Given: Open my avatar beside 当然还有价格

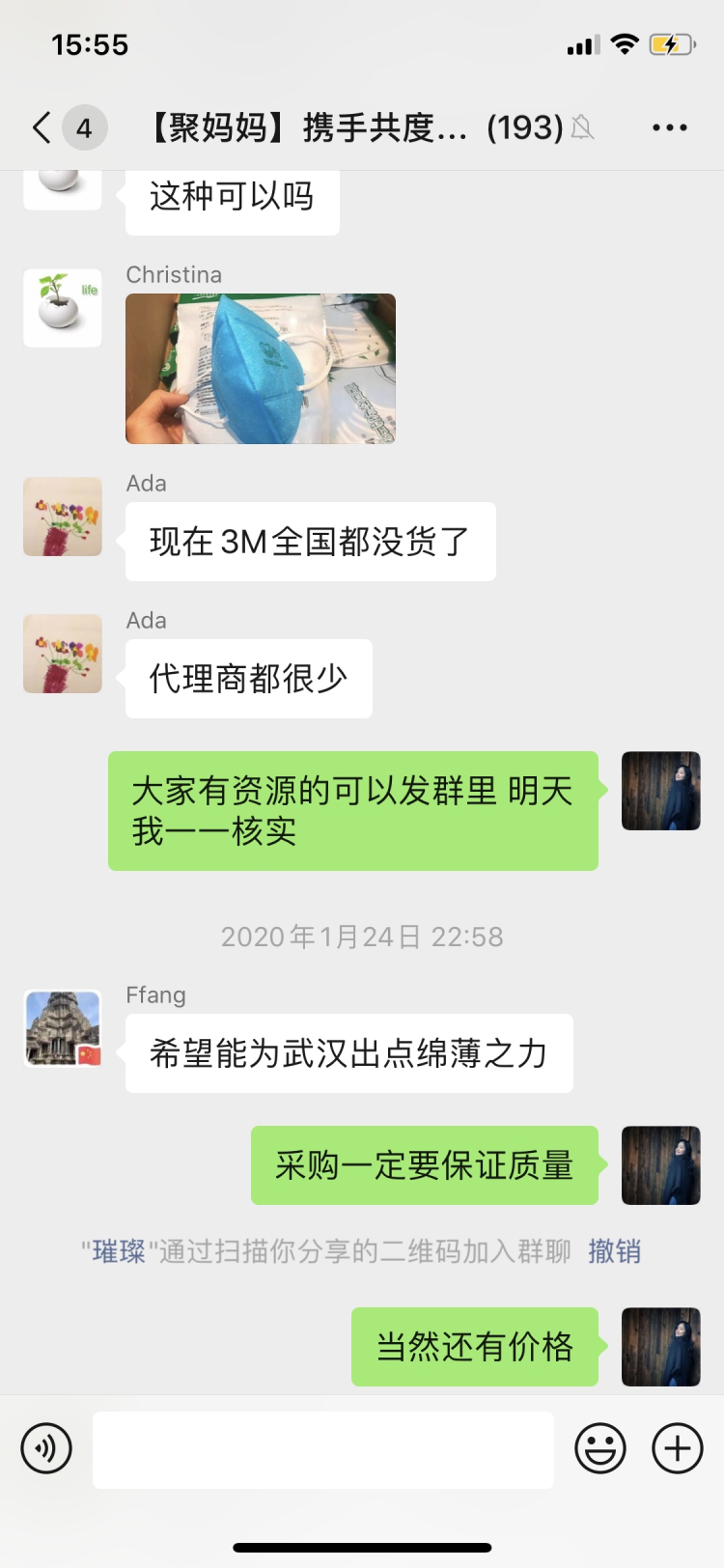Looking at the screenshot, I should pos(661,1347).
